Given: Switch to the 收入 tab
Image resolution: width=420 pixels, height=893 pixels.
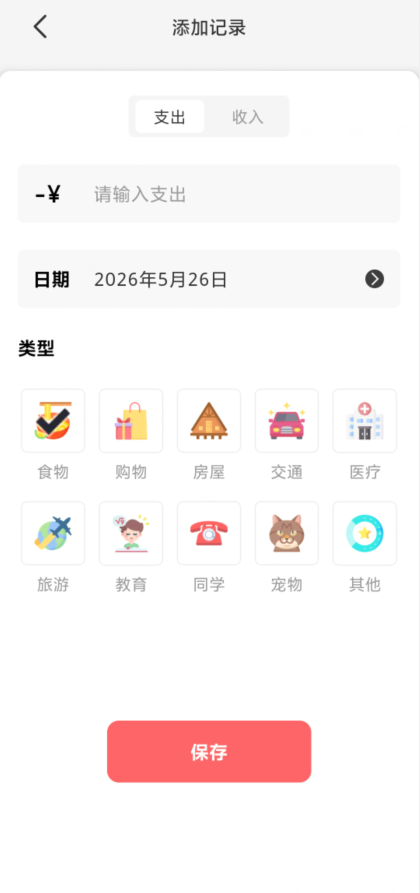Looking at the screenshot, I should [247, 117].
